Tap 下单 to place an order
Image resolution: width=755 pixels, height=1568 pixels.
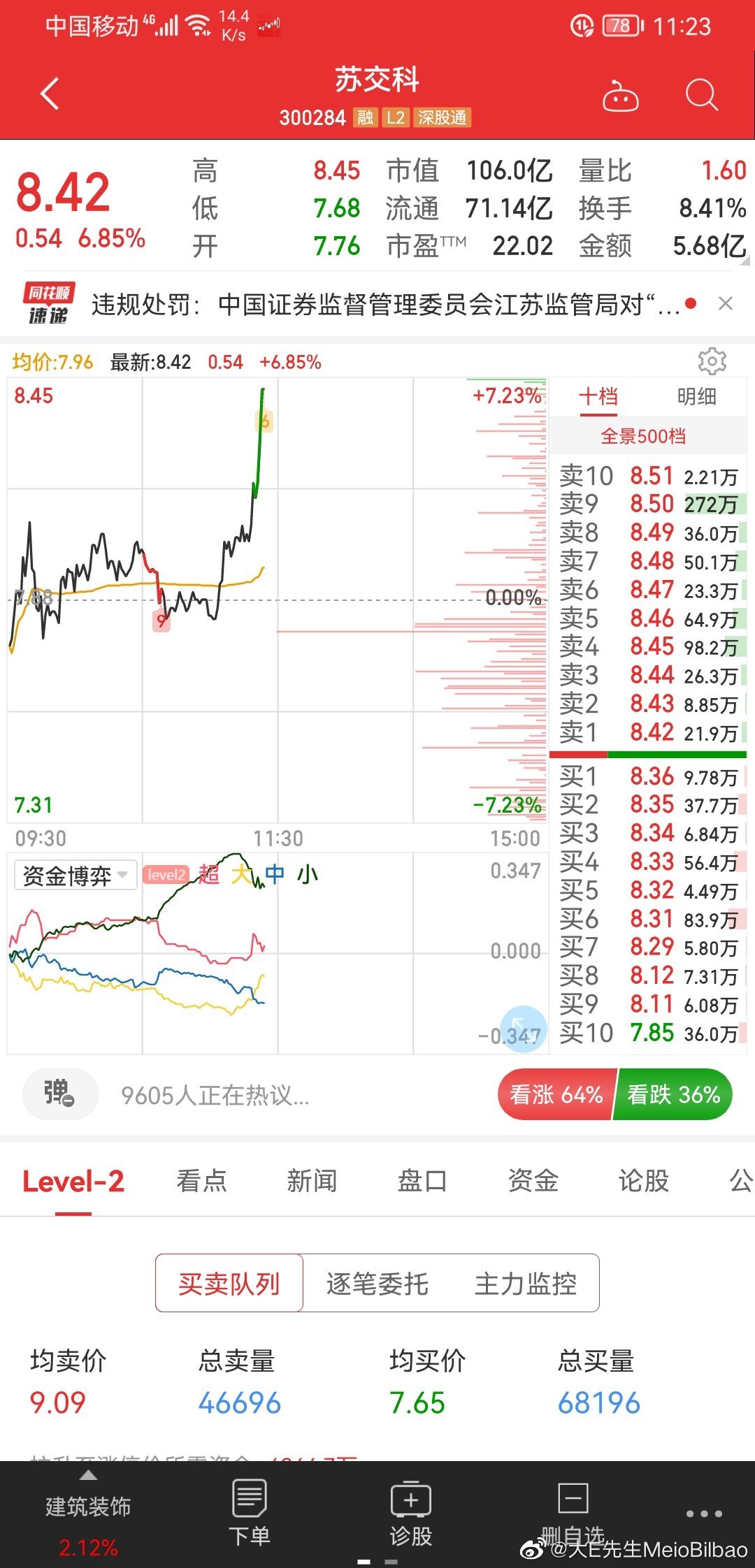[x=250, y=1512]
